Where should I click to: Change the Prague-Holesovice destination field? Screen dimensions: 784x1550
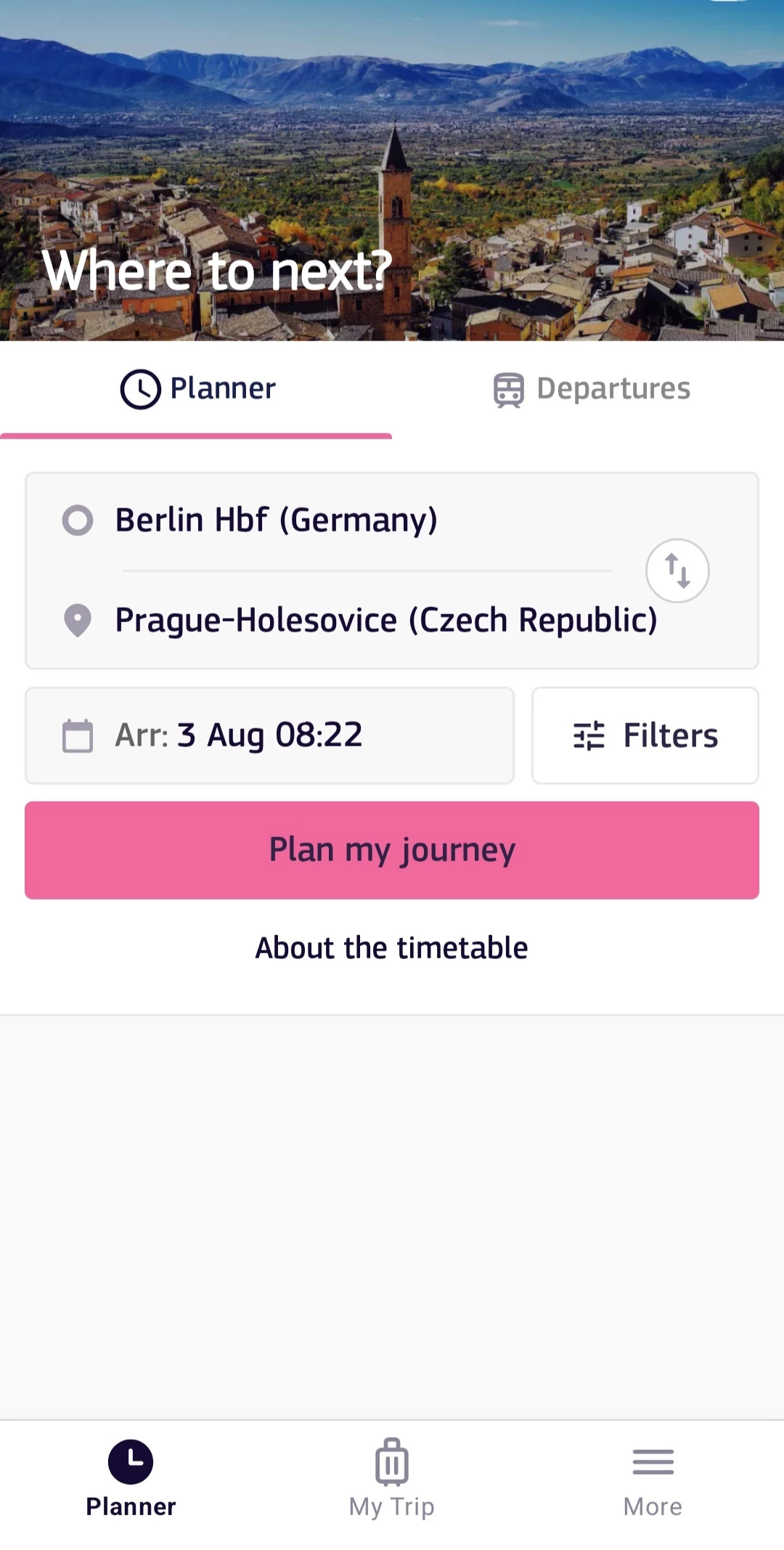[385, 621]
